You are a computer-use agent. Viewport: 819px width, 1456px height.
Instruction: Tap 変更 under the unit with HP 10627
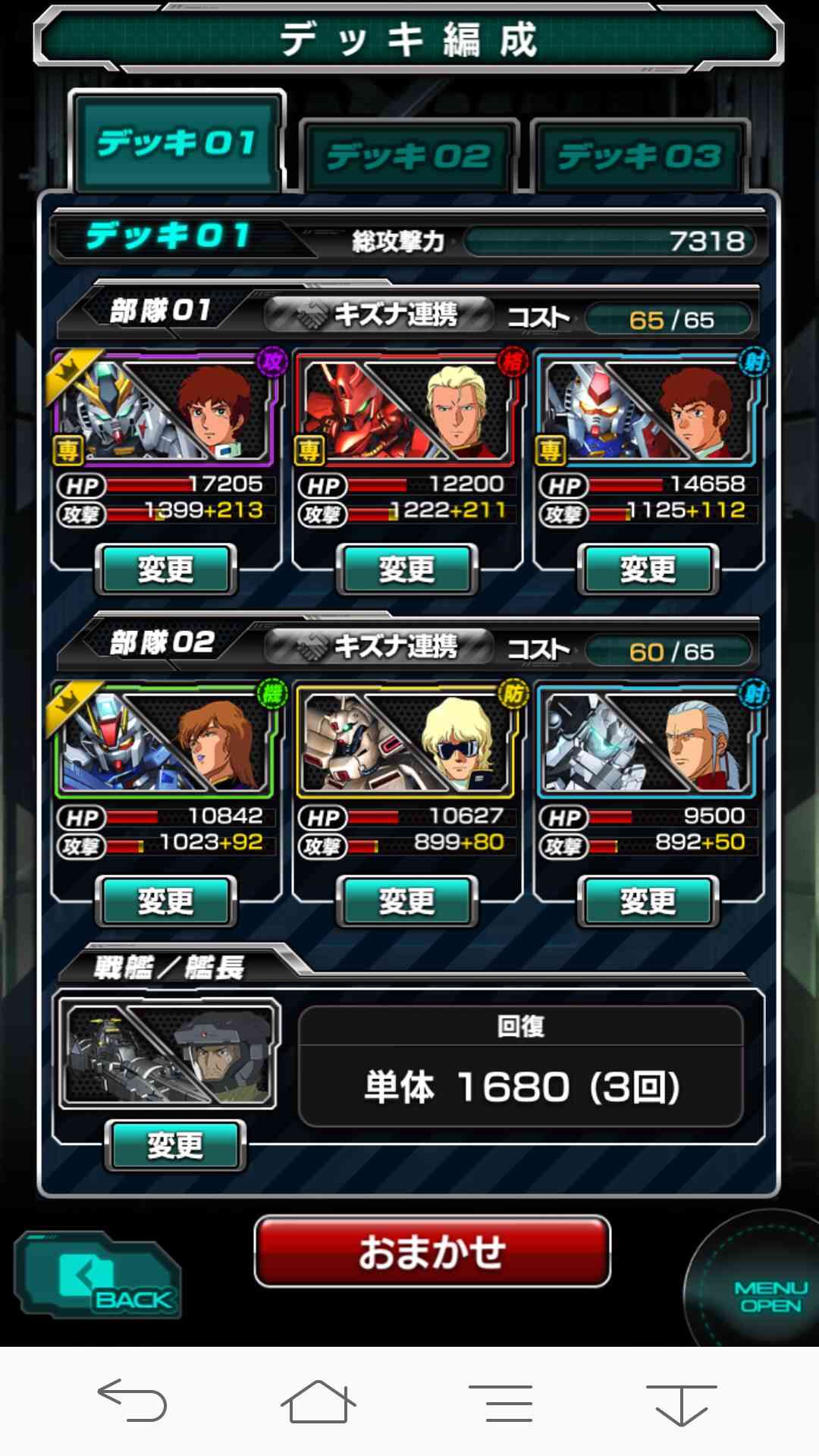pos(407,901)
